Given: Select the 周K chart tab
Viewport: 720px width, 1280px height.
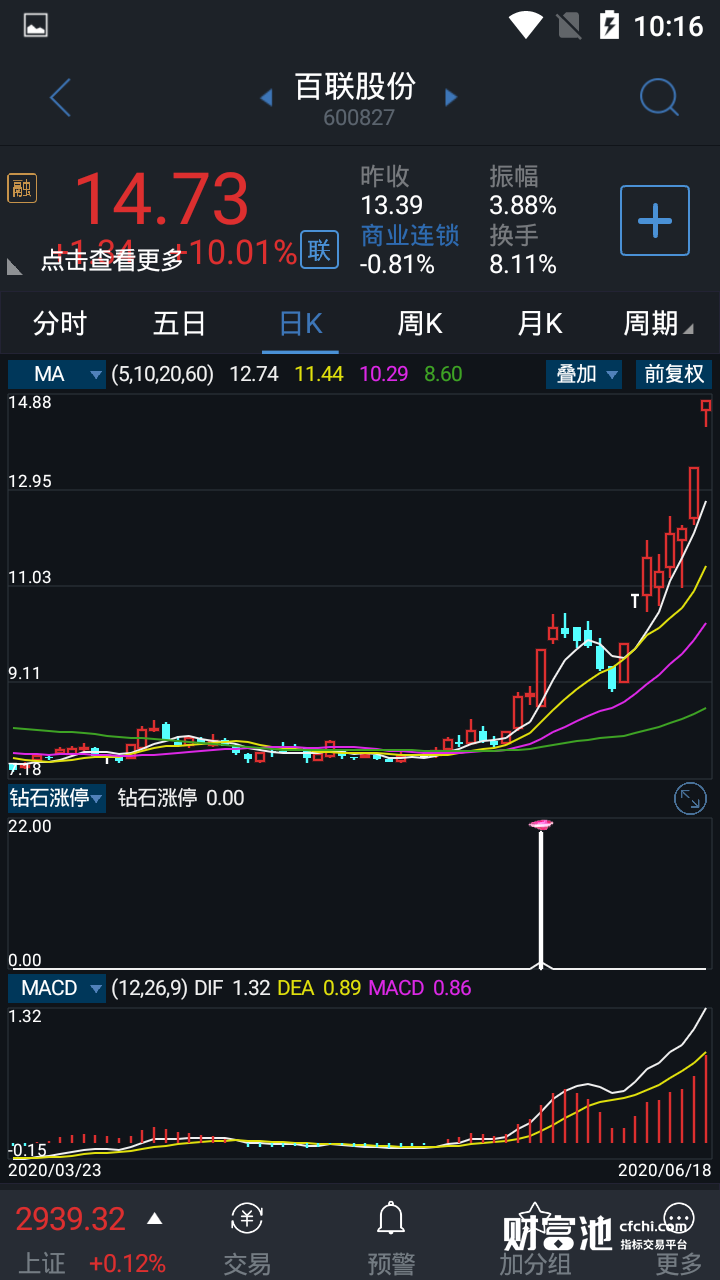Looking at the screenshot, I should click(420, 324).
